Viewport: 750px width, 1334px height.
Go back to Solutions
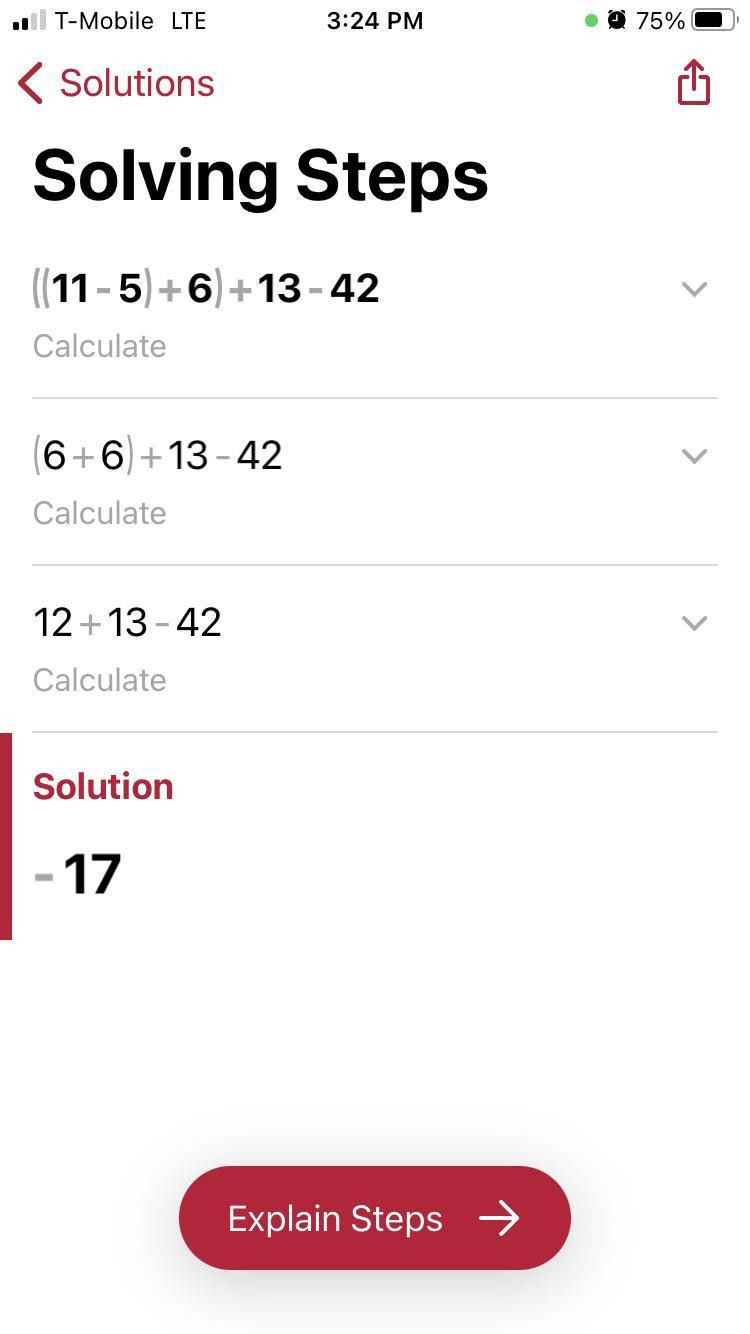(x=116, y=83)
